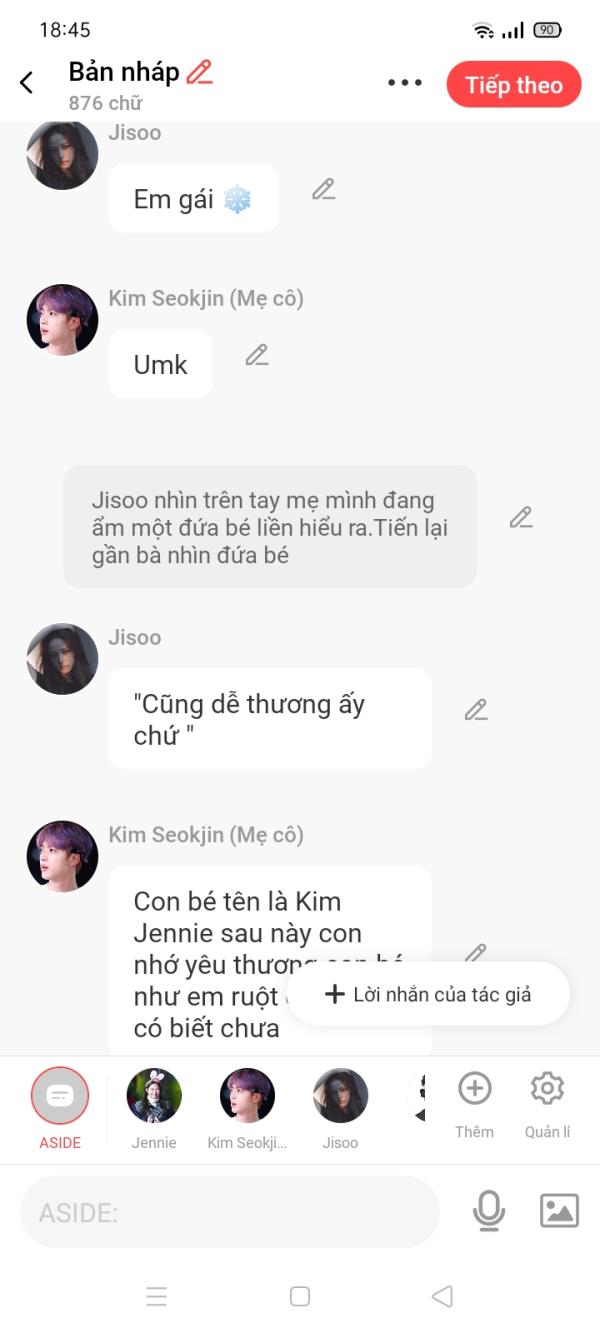Edit the draft title Bản nháp
The height and width of the screenshot is (1333, 600).
click(x=200, y=72)
